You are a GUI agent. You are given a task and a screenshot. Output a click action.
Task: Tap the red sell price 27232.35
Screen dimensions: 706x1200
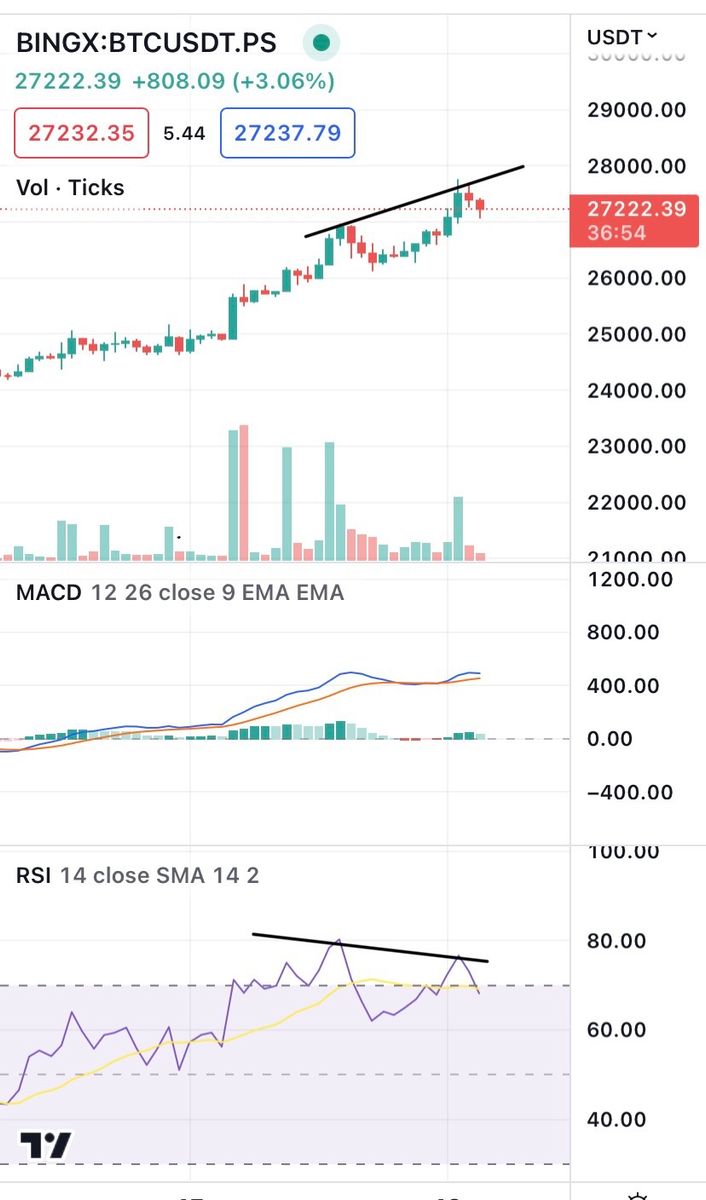[82, 133]
